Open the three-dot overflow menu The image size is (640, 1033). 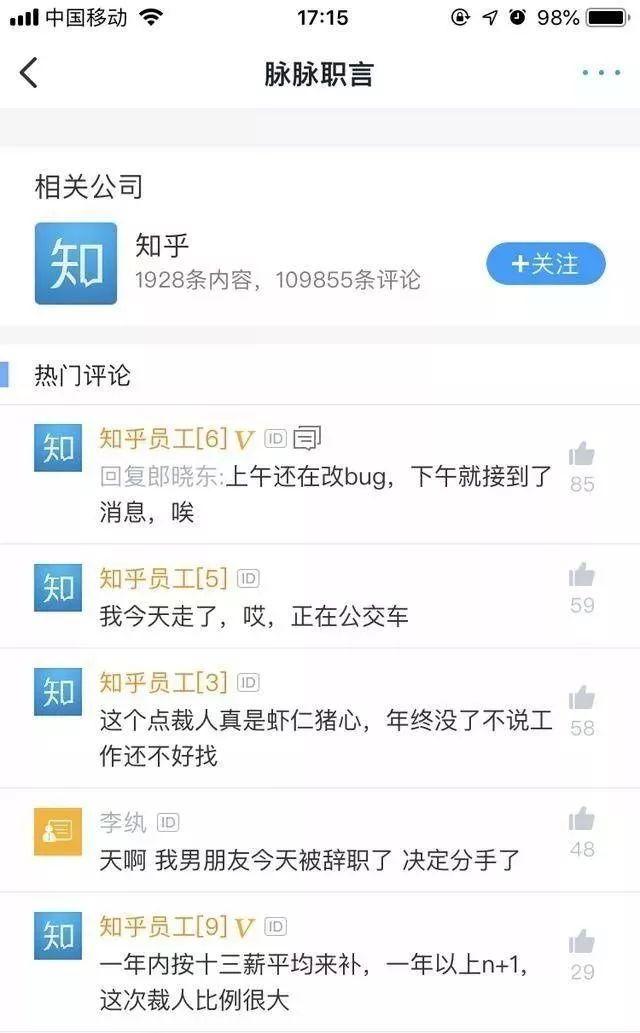click(x=600, y=72)
